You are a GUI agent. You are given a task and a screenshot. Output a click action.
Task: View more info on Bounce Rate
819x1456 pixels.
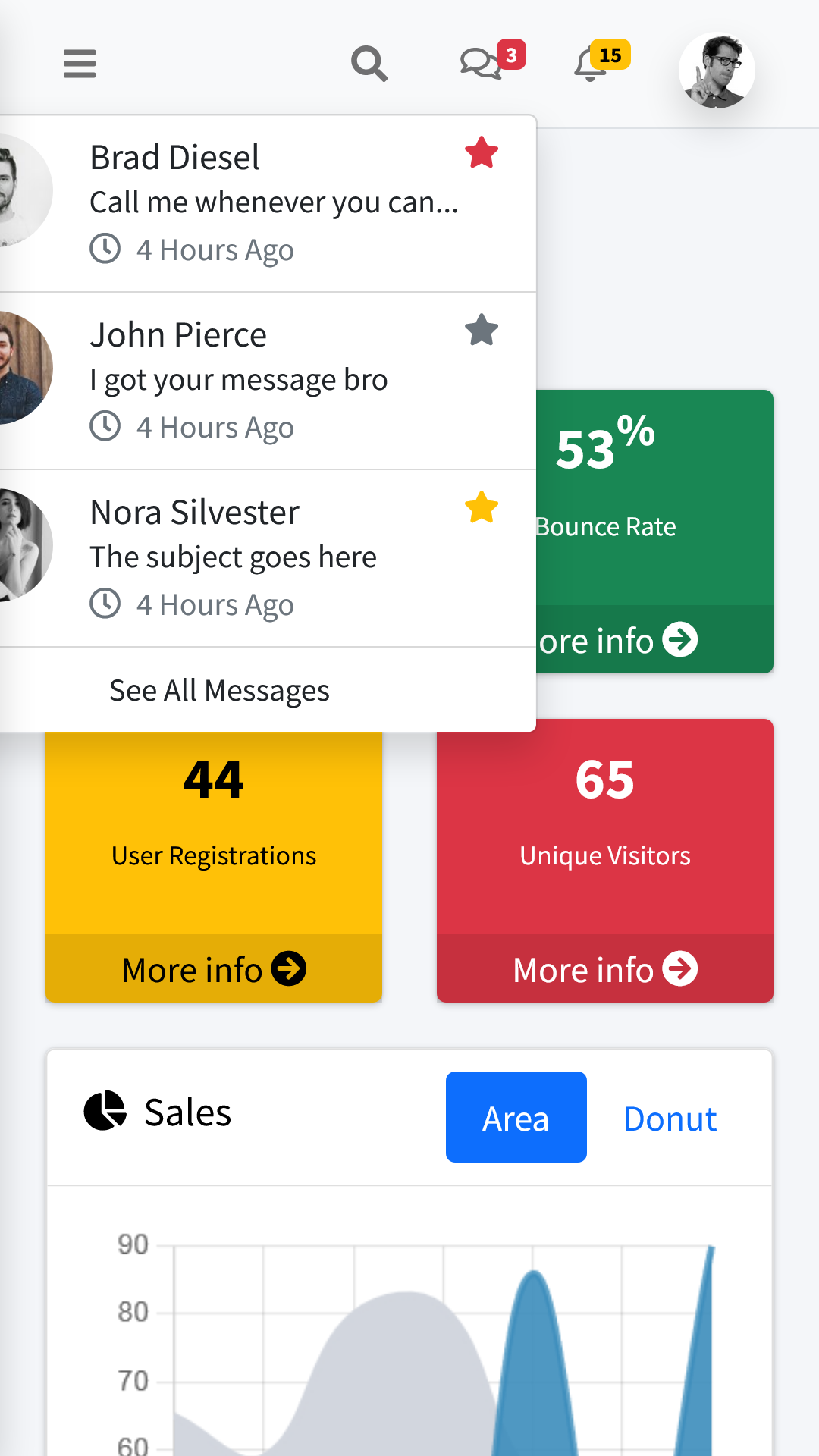pyautogui.click(x=654, y=639)
